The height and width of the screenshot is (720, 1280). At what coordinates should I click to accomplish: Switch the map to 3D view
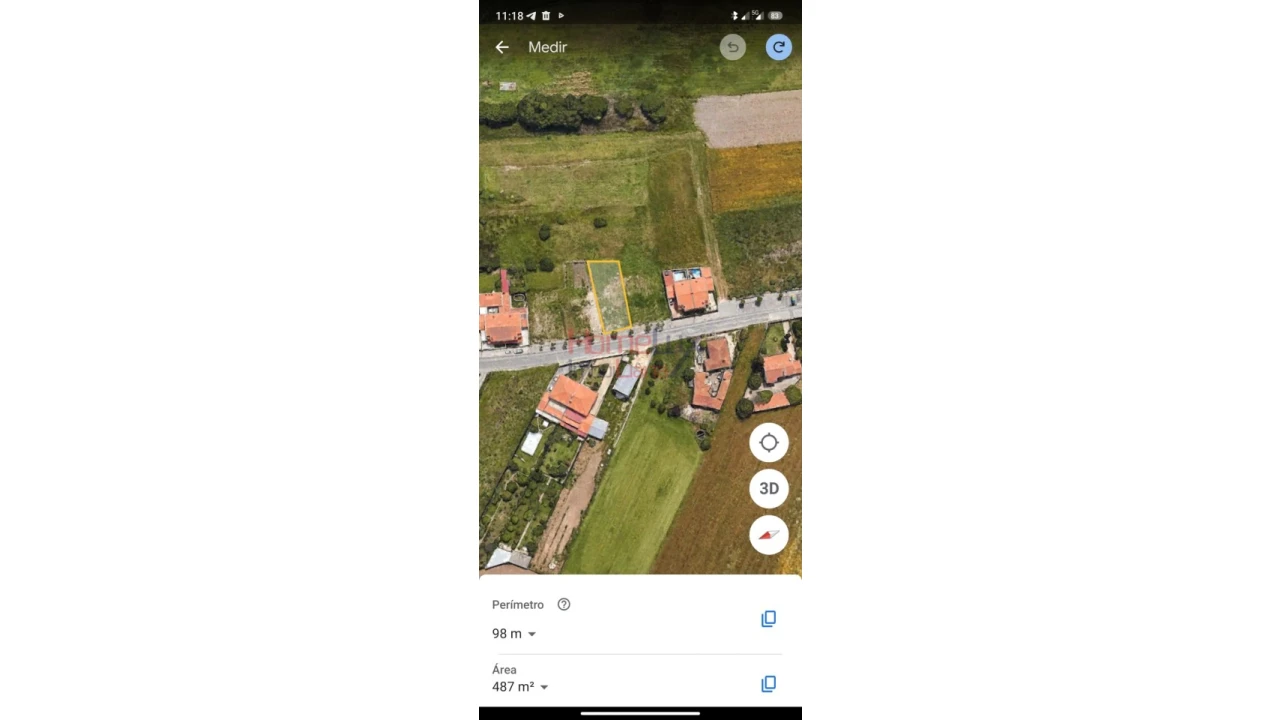(x=769, y=488)
